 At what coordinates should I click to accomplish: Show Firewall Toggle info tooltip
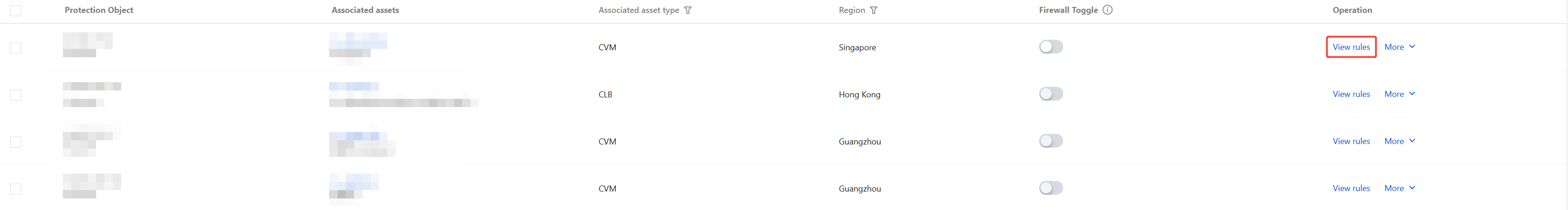tap(1107, 10)
